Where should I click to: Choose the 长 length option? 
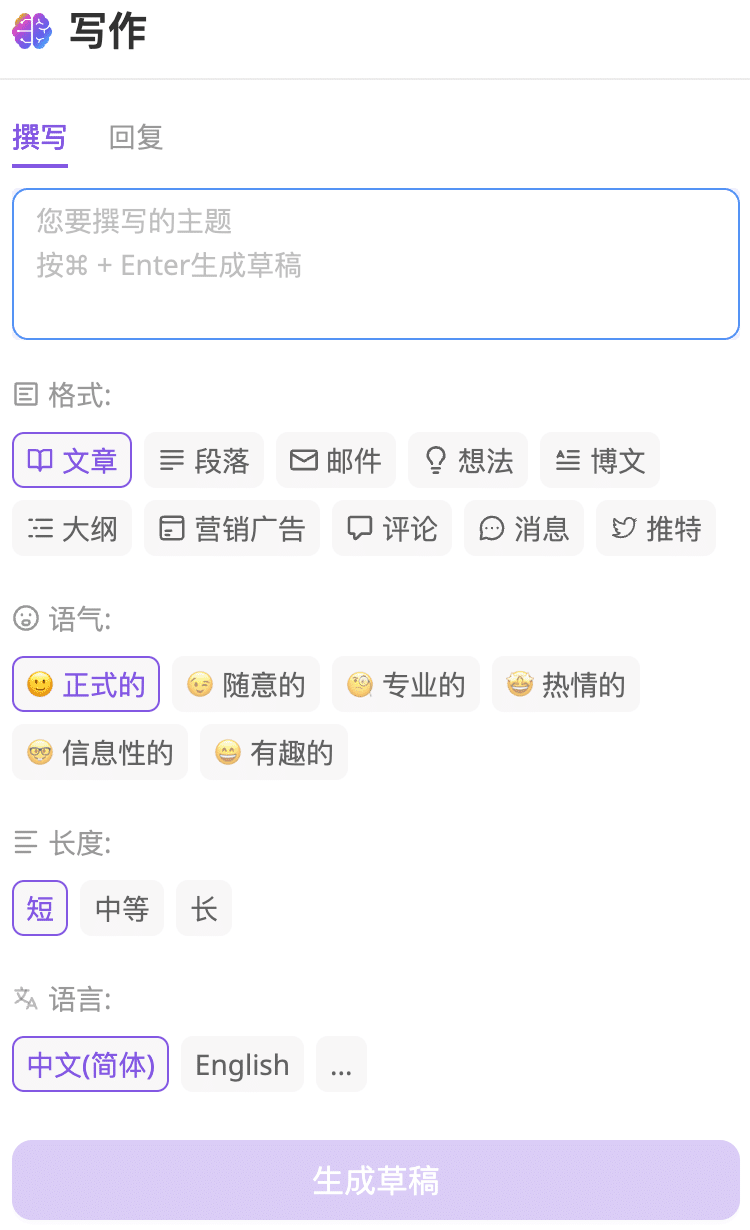coord(204,908)
